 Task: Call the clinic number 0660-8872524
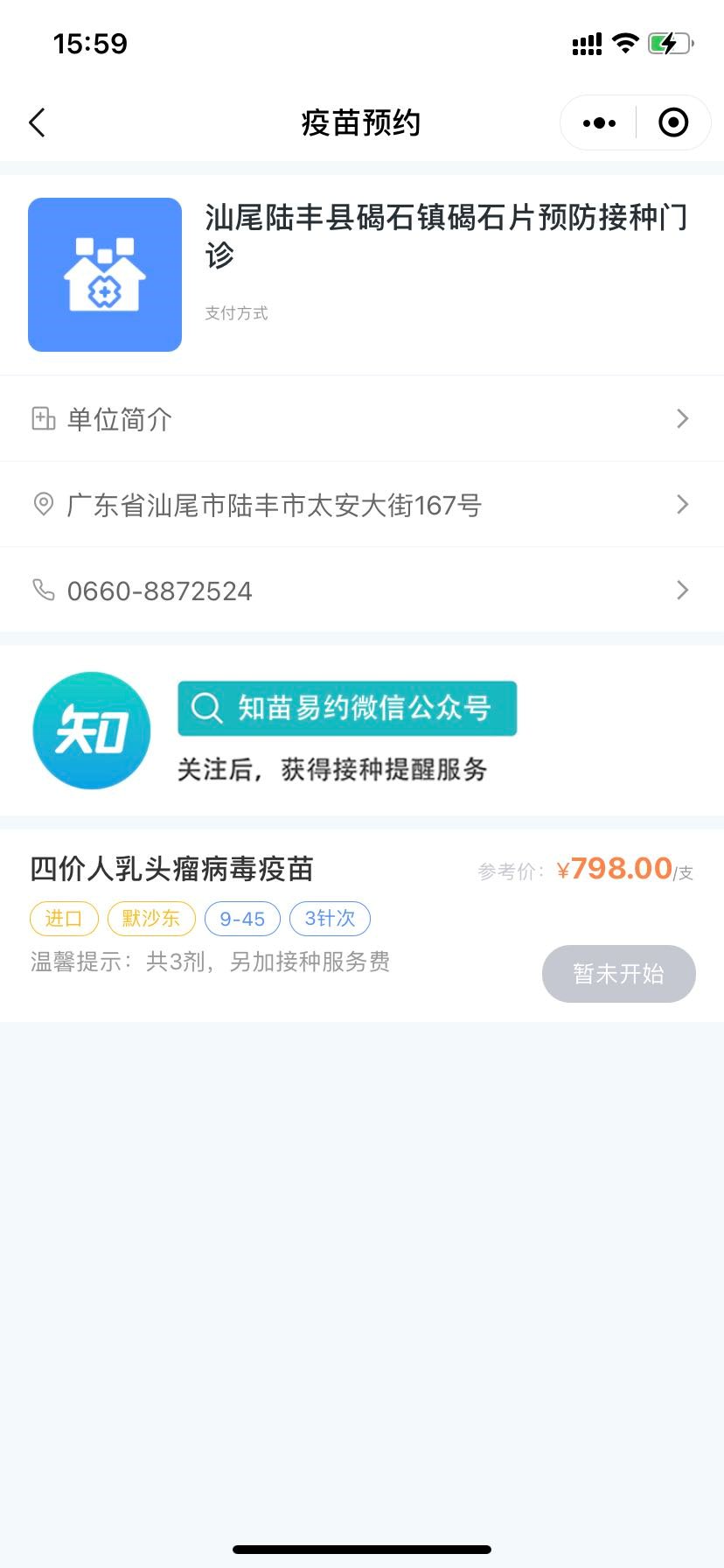[x=362, y=591]
